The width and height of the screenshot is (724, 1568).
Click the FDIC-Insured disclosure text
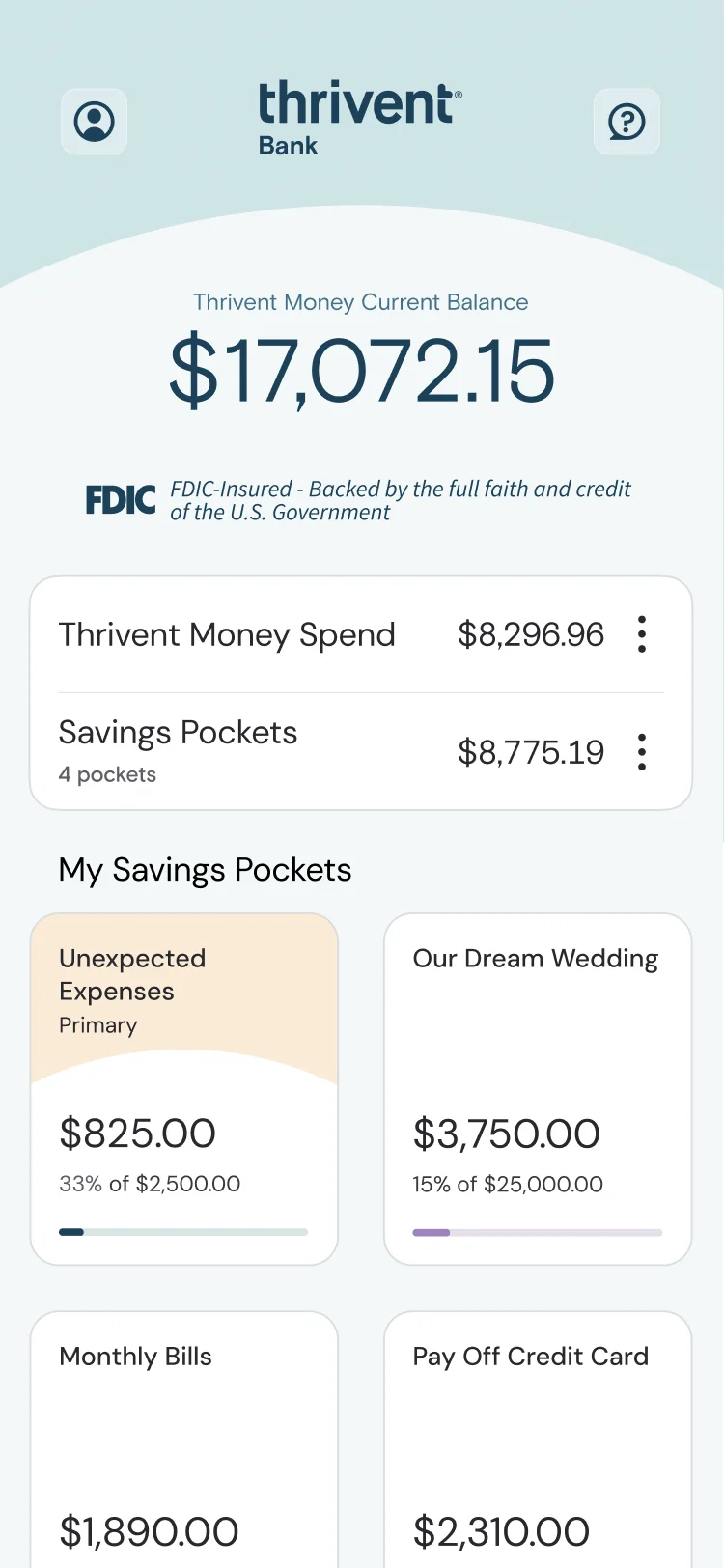[400, 500]
